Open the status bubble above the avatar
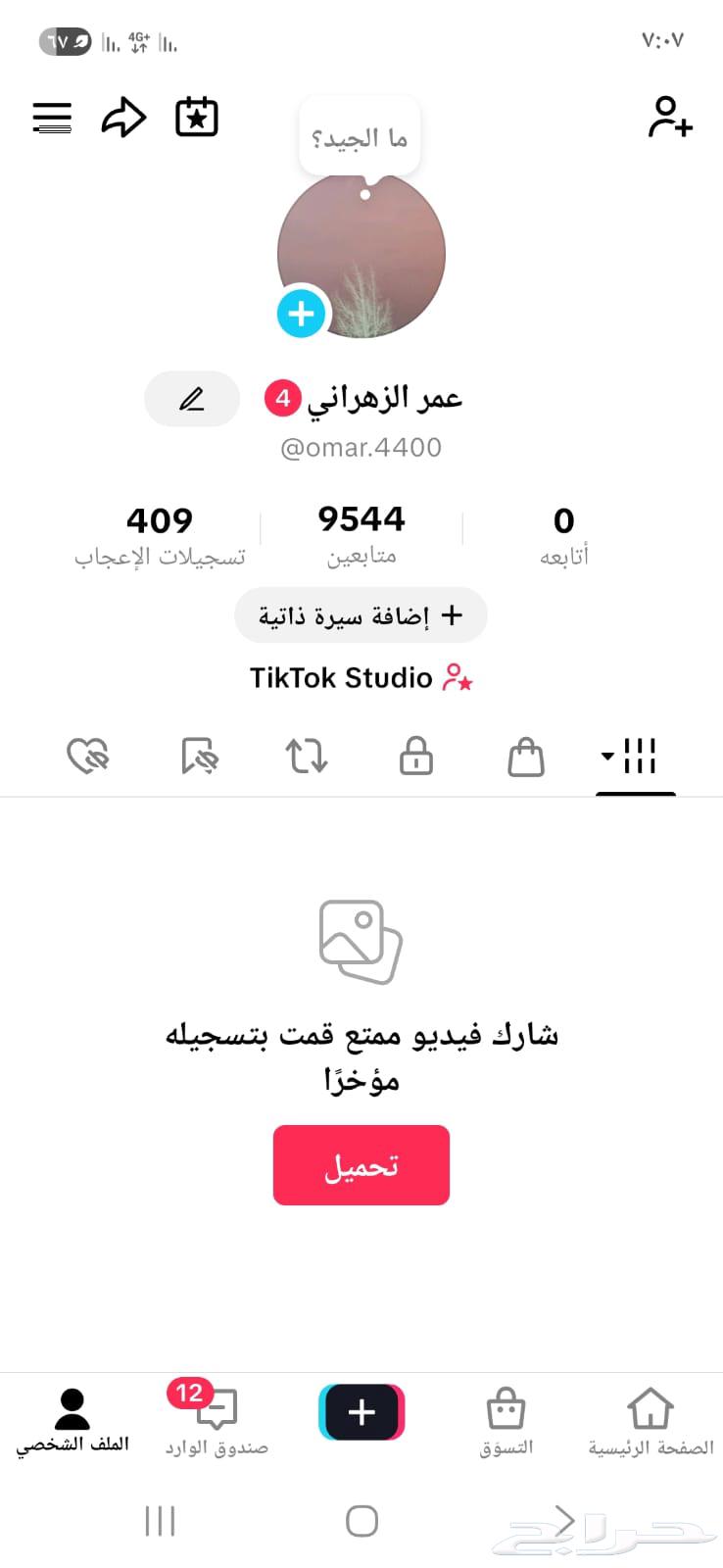 (x=359, y=136)
